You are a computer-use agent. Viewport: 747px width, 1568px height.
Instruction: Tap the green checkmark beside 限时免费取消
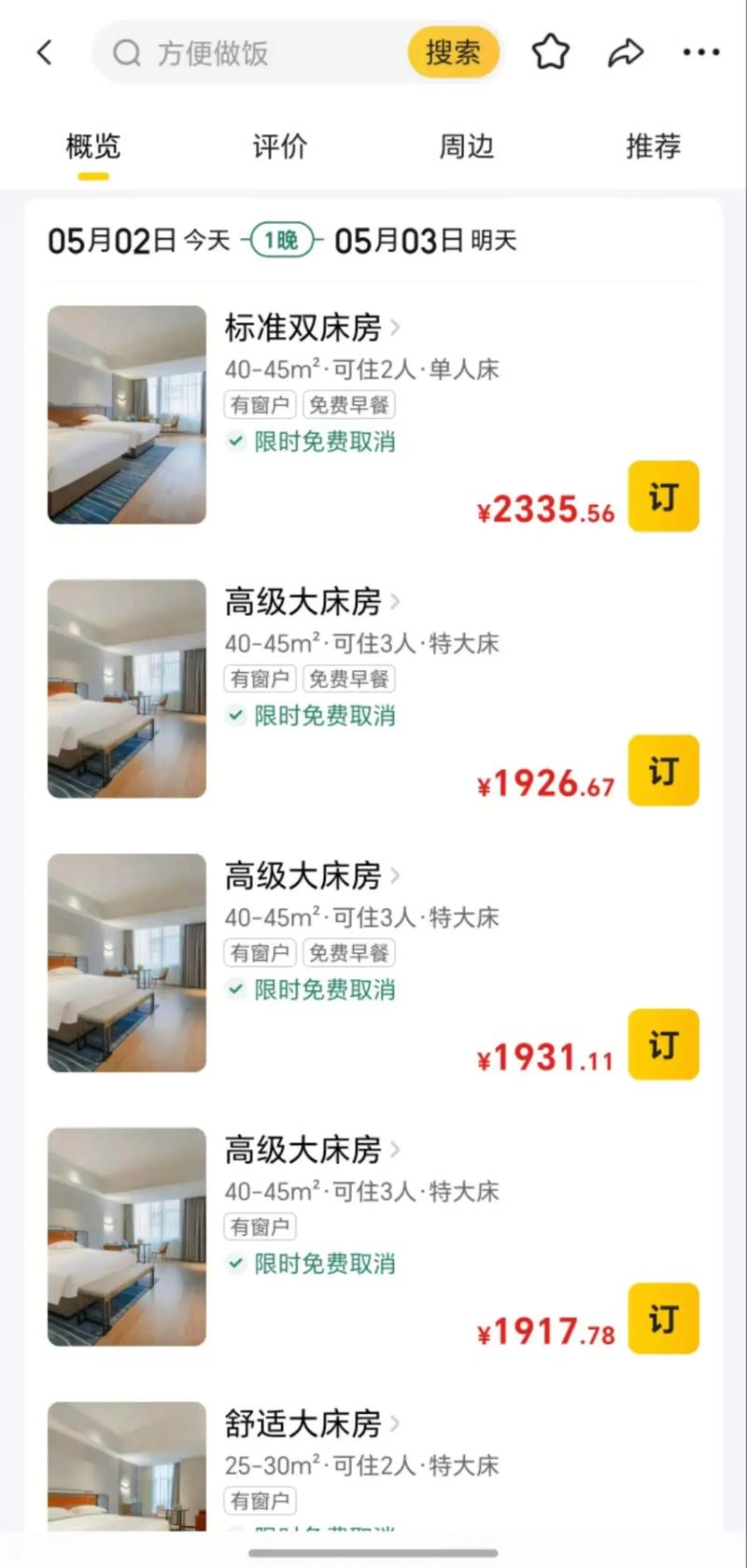[x=235, y=441]
